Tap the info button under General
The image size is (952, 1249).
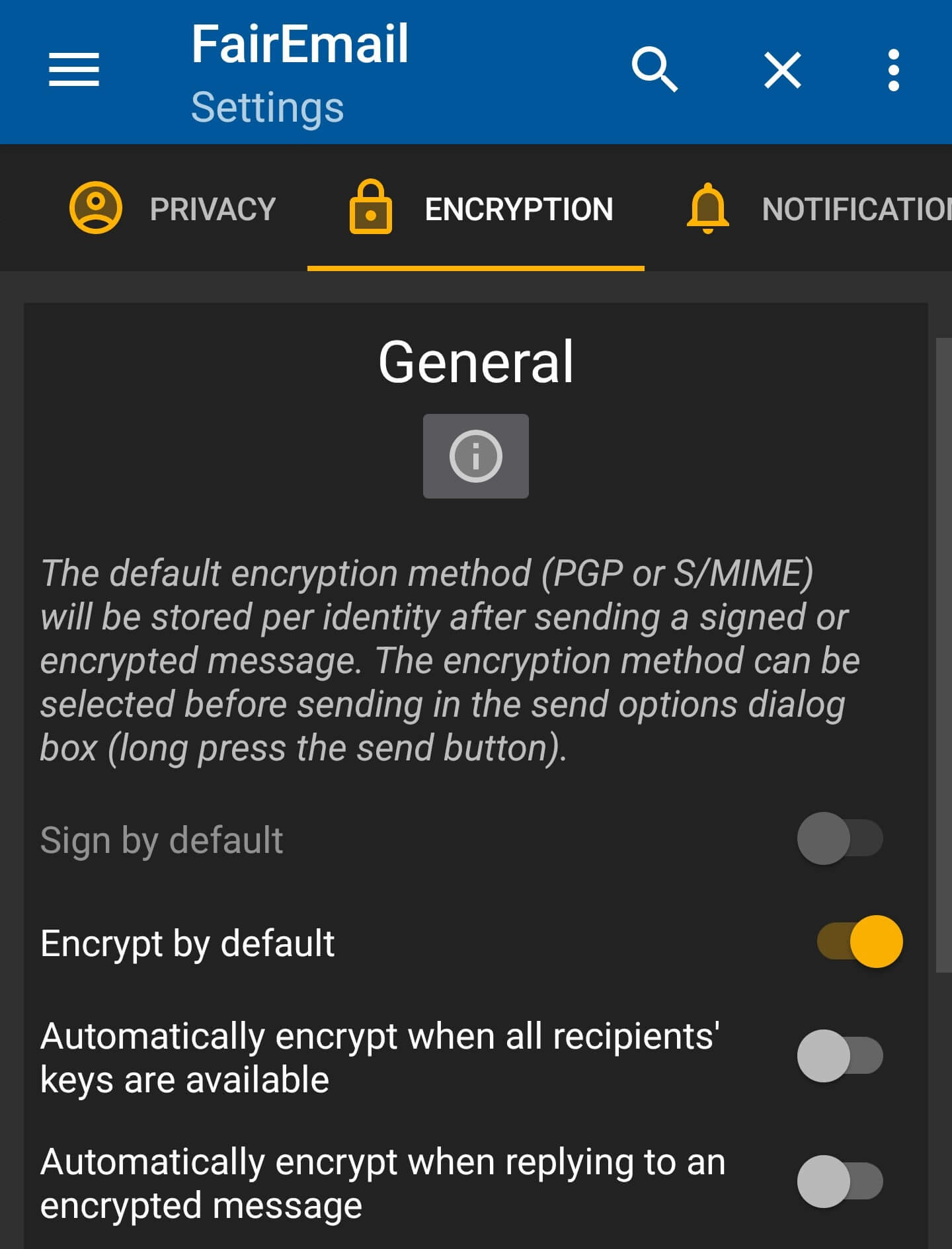pyautogui.click(x=475, y=456)
